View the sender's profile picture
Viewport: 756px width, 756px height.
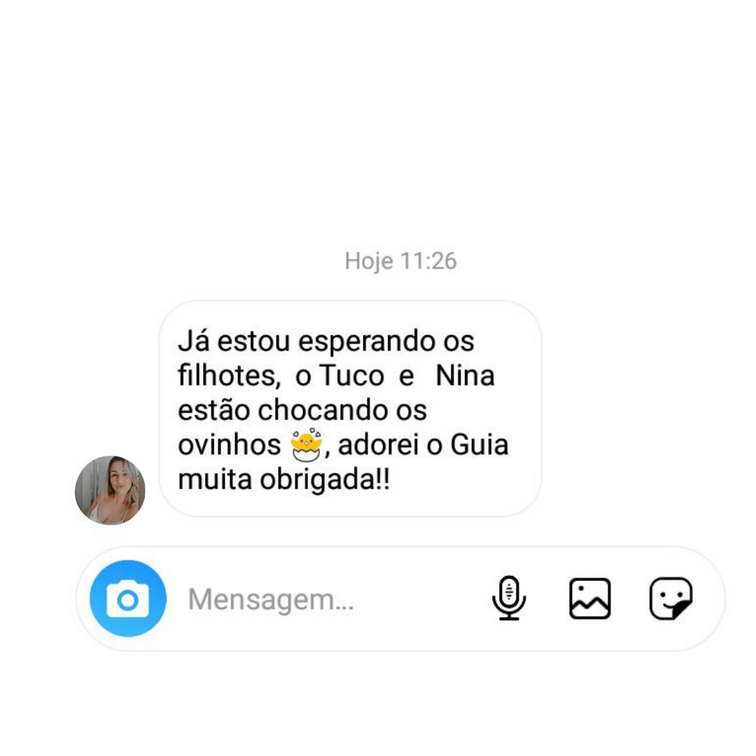coord(110,490)
